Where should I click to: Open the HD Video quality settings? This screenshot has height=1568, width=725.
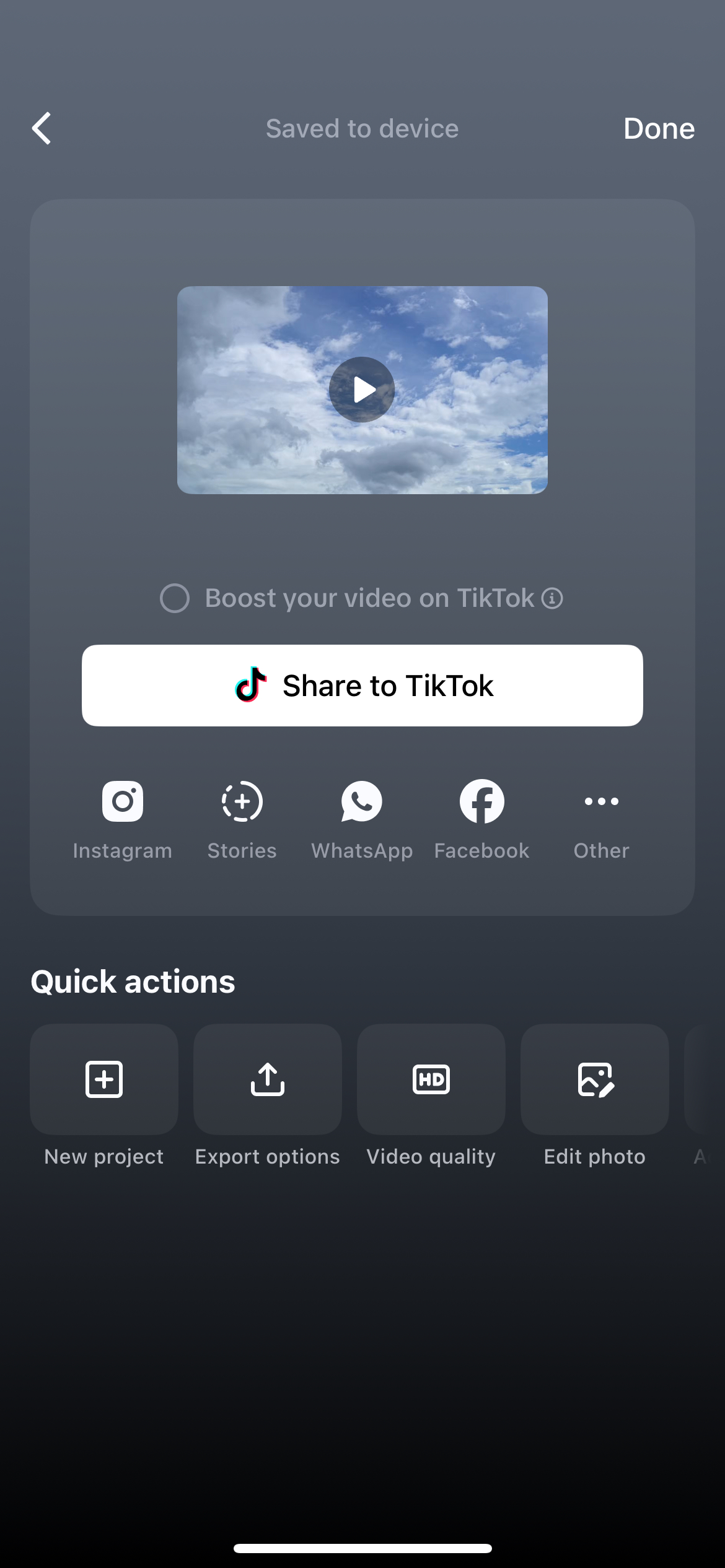click(431, 1080)
